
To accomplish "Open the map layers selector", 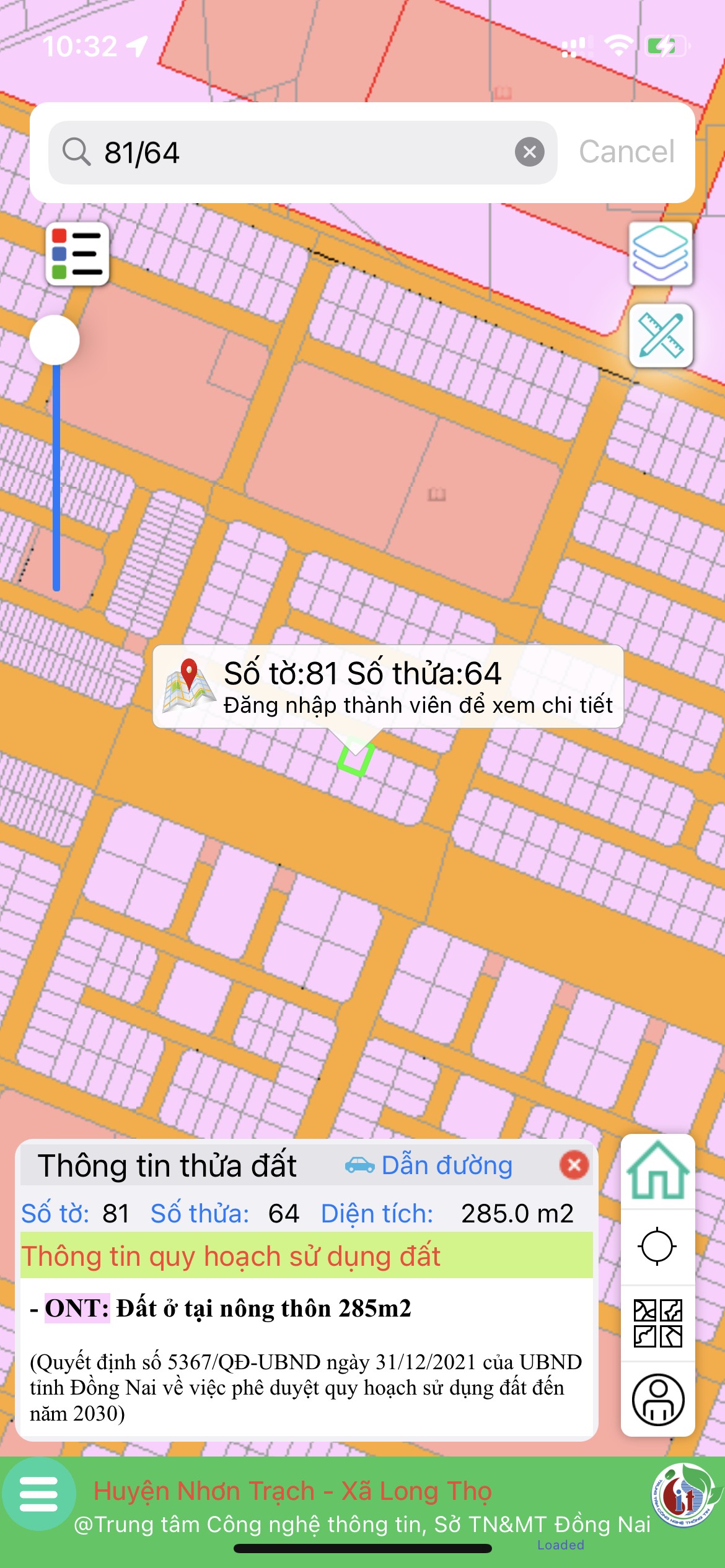I will click(x=661, y=254).
